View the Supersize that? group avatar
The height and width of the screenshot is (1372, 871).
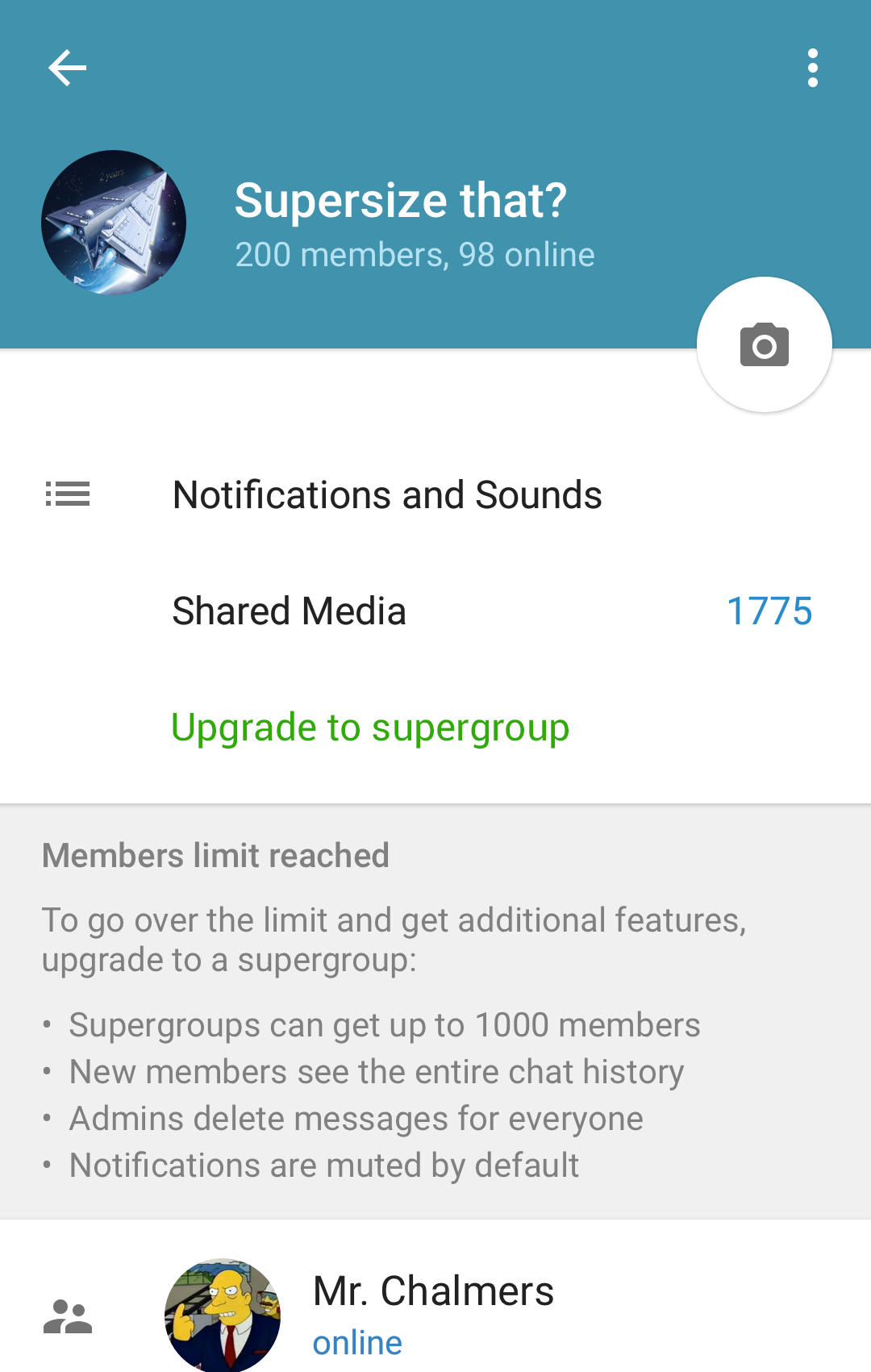click(x=114, y=223)
